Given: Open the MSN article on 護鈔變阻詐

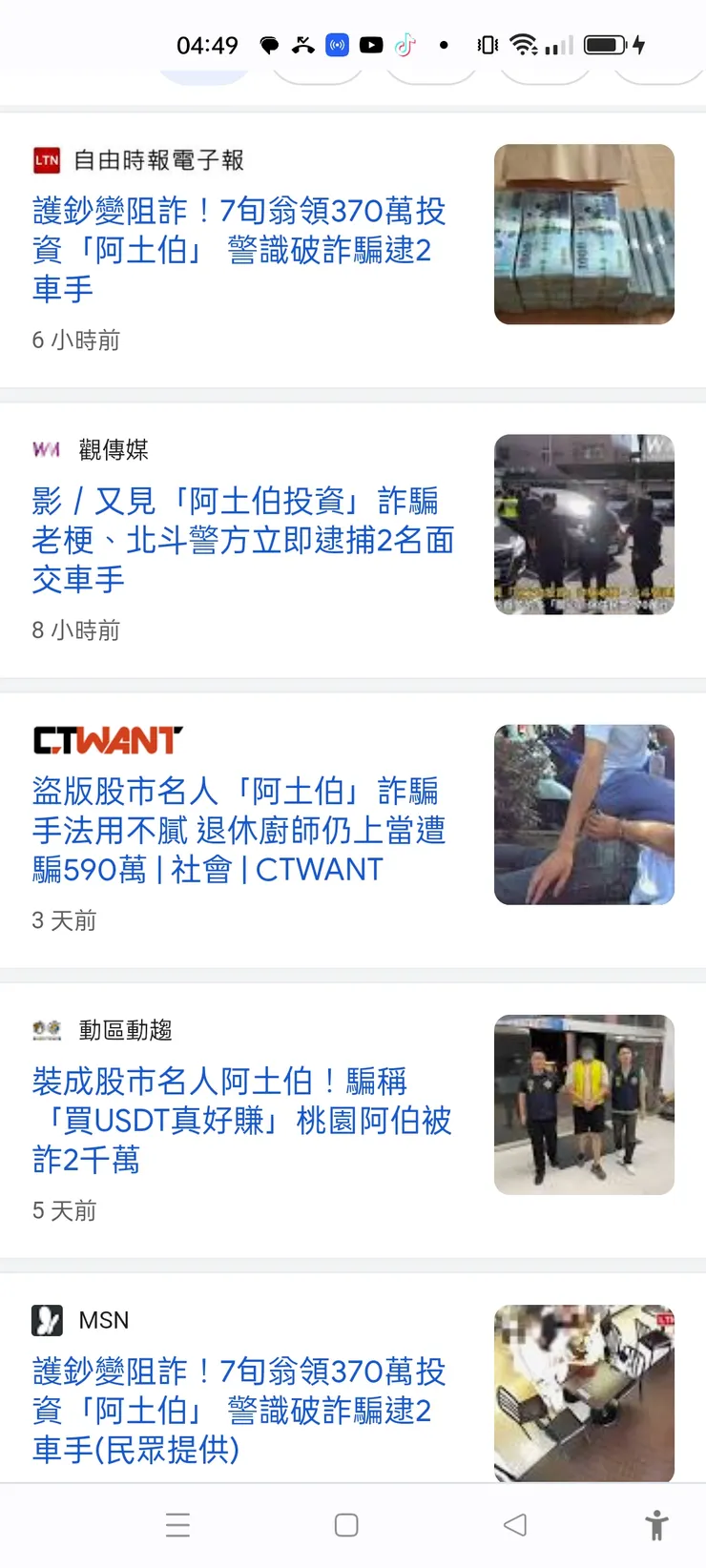Looking at the screenshot, I should coord(239,1410).
